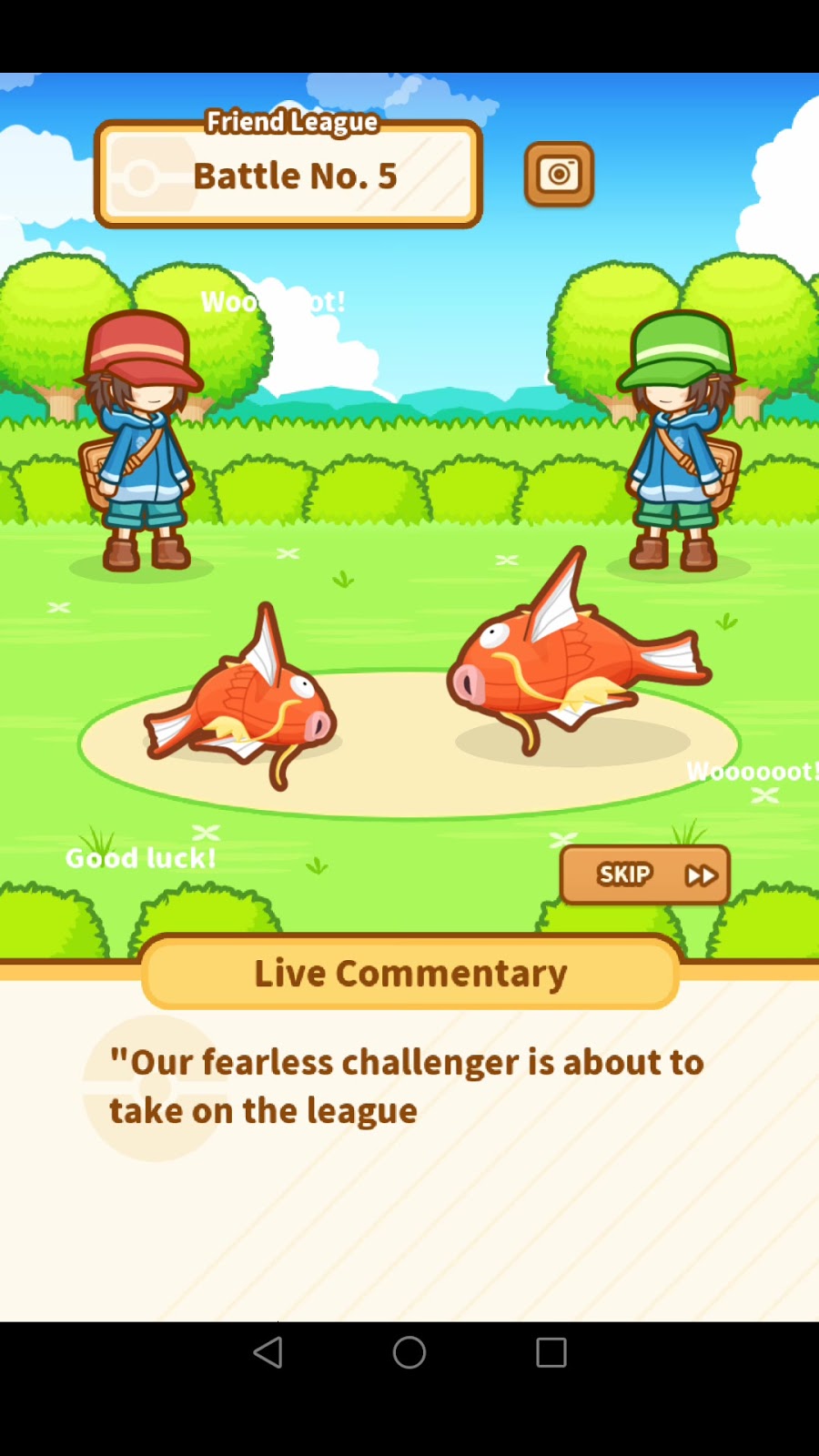Go to the home screen
Screen dimensions: 819x1456
(409, 1352)
